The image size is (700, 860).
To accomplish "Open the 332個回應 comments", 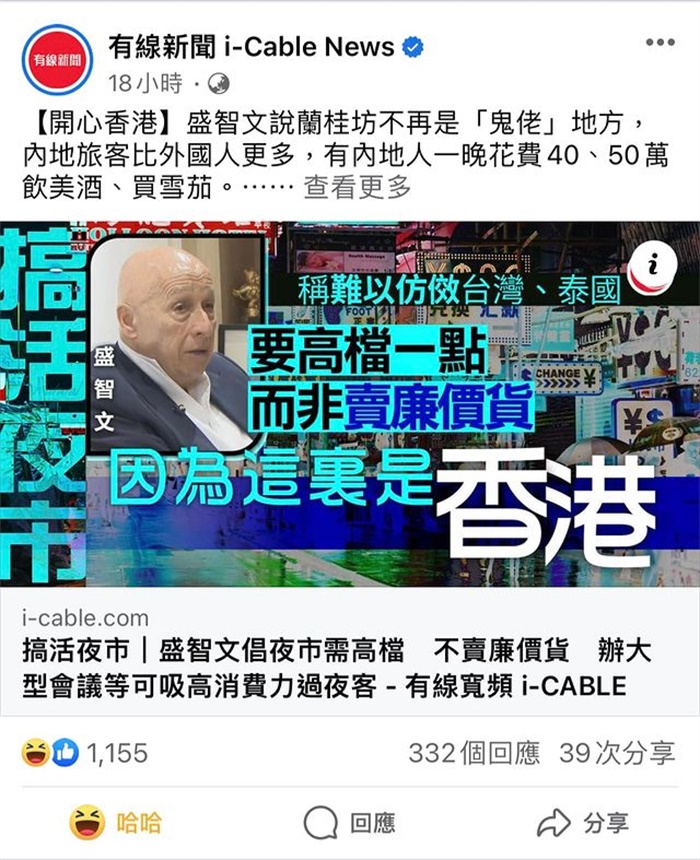I will pos(473,754).
